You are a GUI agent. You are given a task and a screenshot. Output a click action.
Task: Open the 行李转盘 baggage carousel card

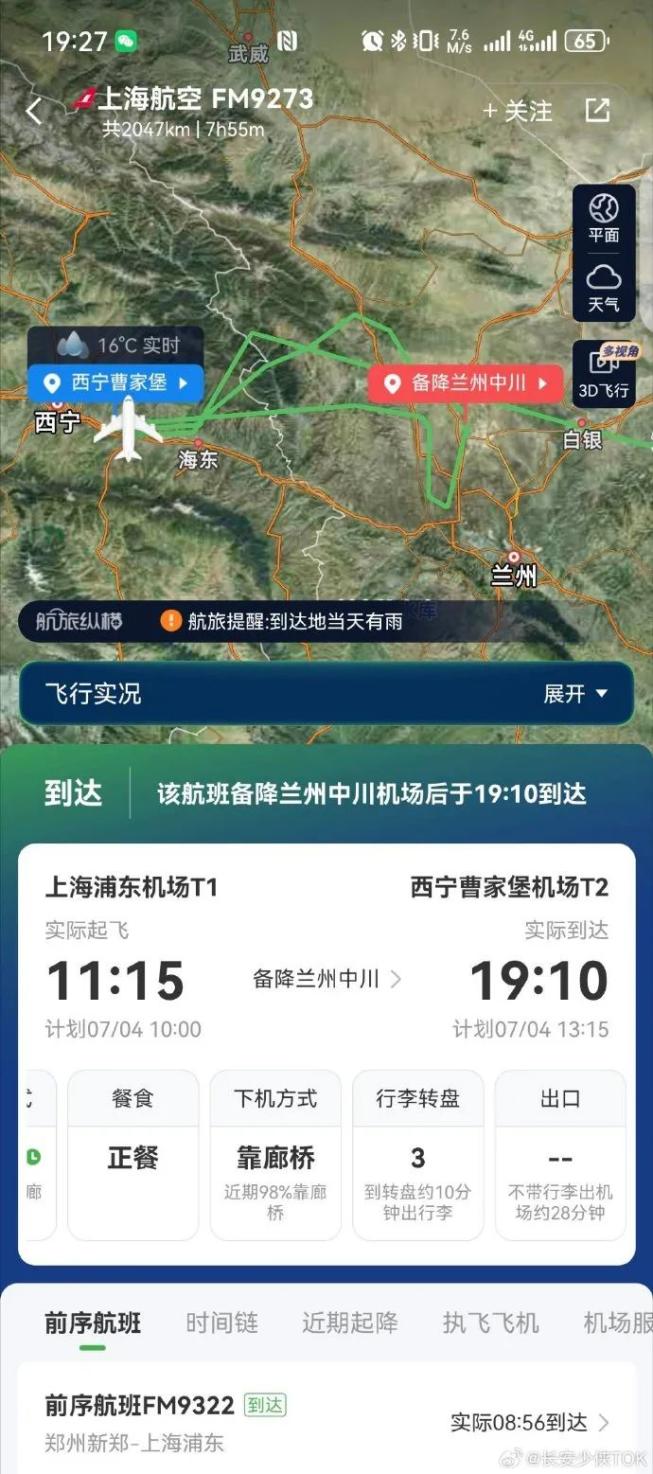tap(418, 1154)
